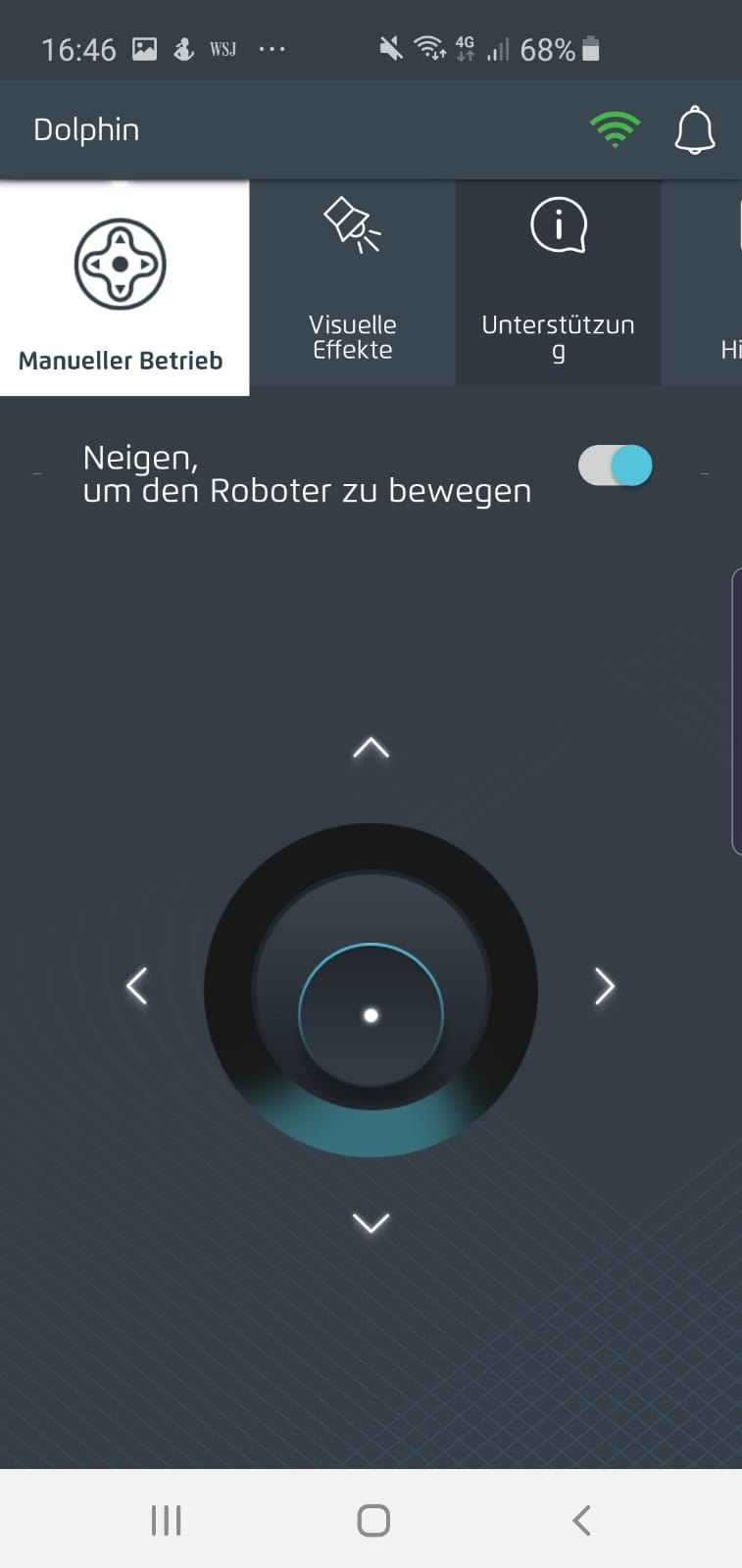The width and height of the screenshot is (742, 1568).
Task: Disable the tilt-to-move robot toggle
Action: tap(616, 465)
